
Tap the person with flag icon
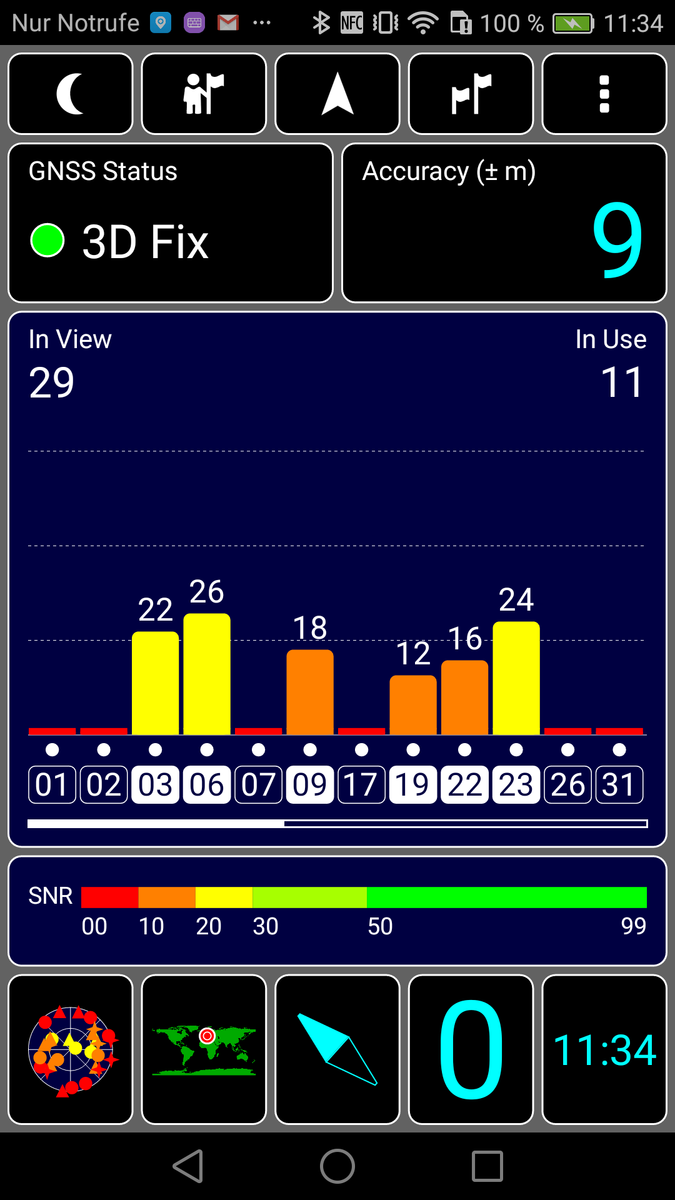[x=204, y=94]
